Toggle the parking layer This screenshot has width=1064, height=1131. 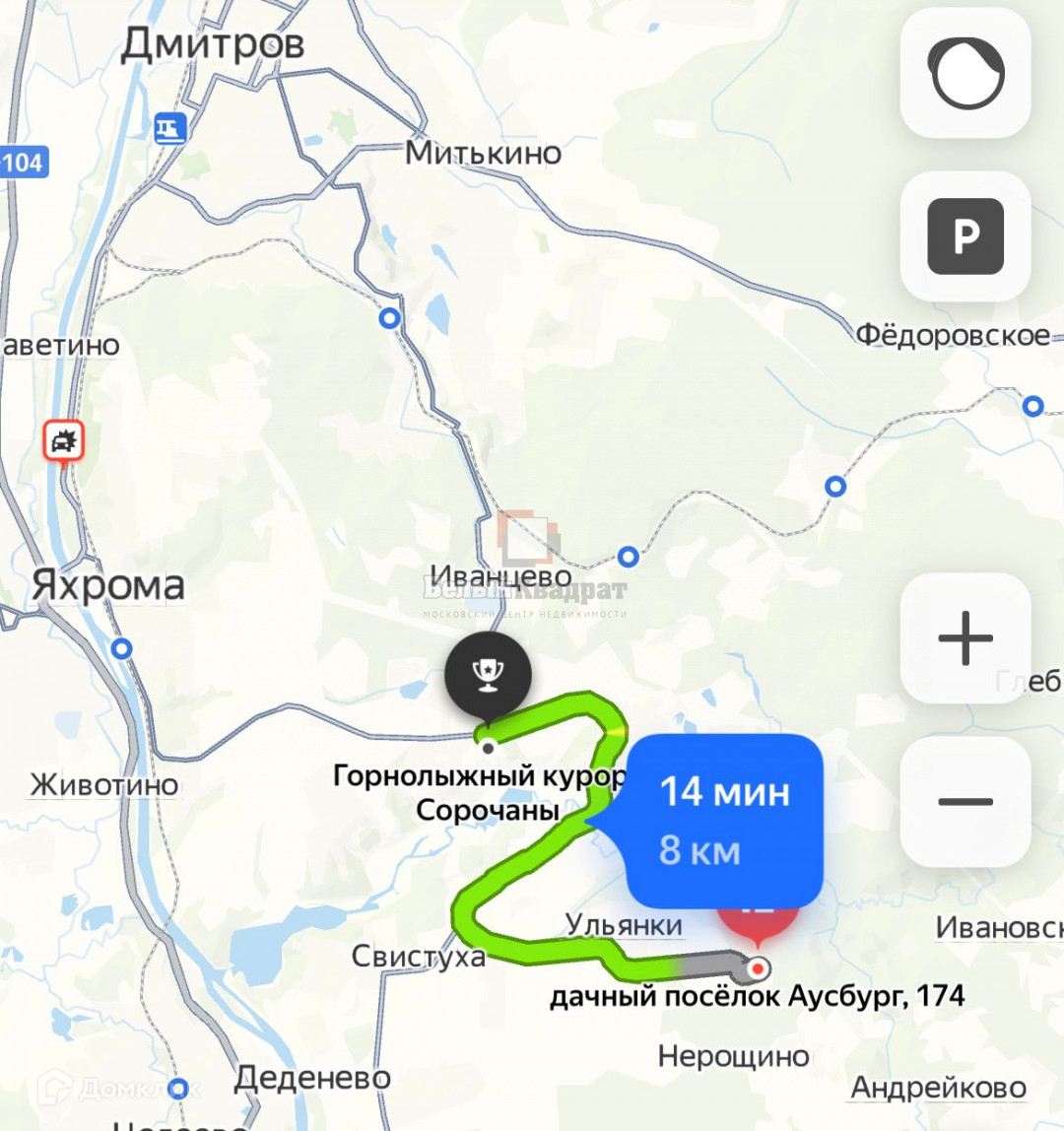[x=965, y=236]
